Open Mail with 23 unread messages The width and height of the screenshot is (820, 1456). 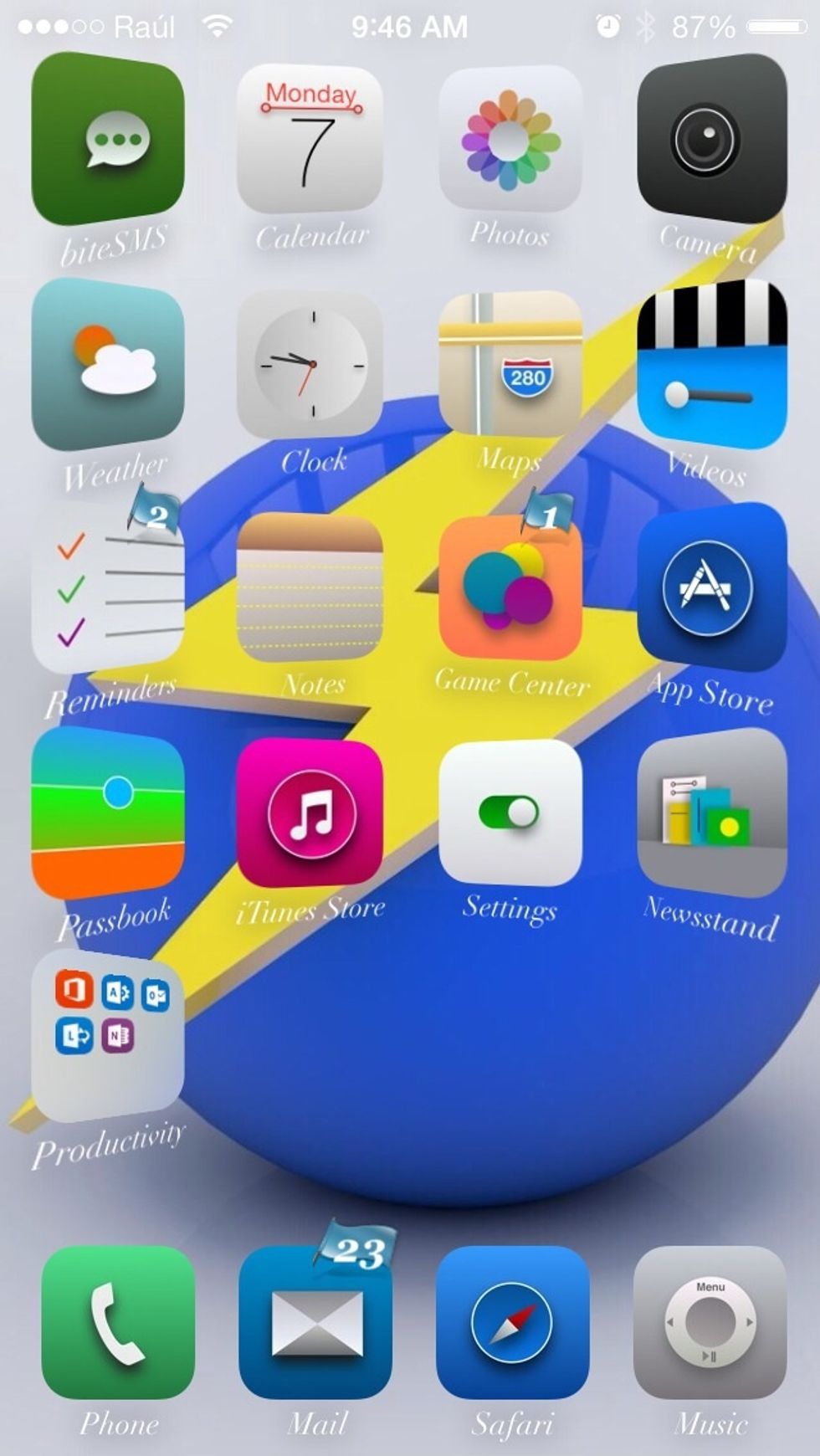click(315, 1322)
